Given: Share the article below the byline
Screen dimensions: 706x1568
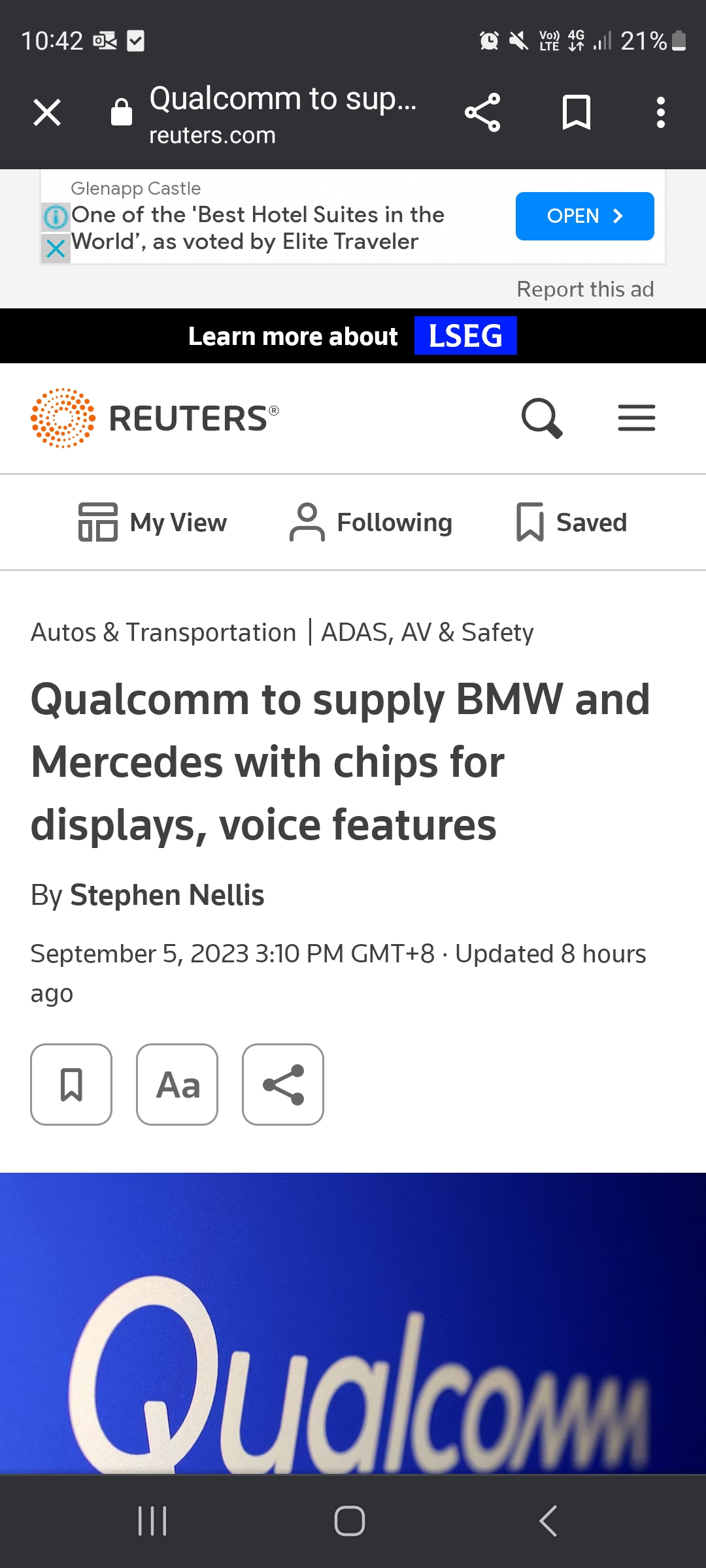Looking at the screenshot, I should tap(283, 1085).
